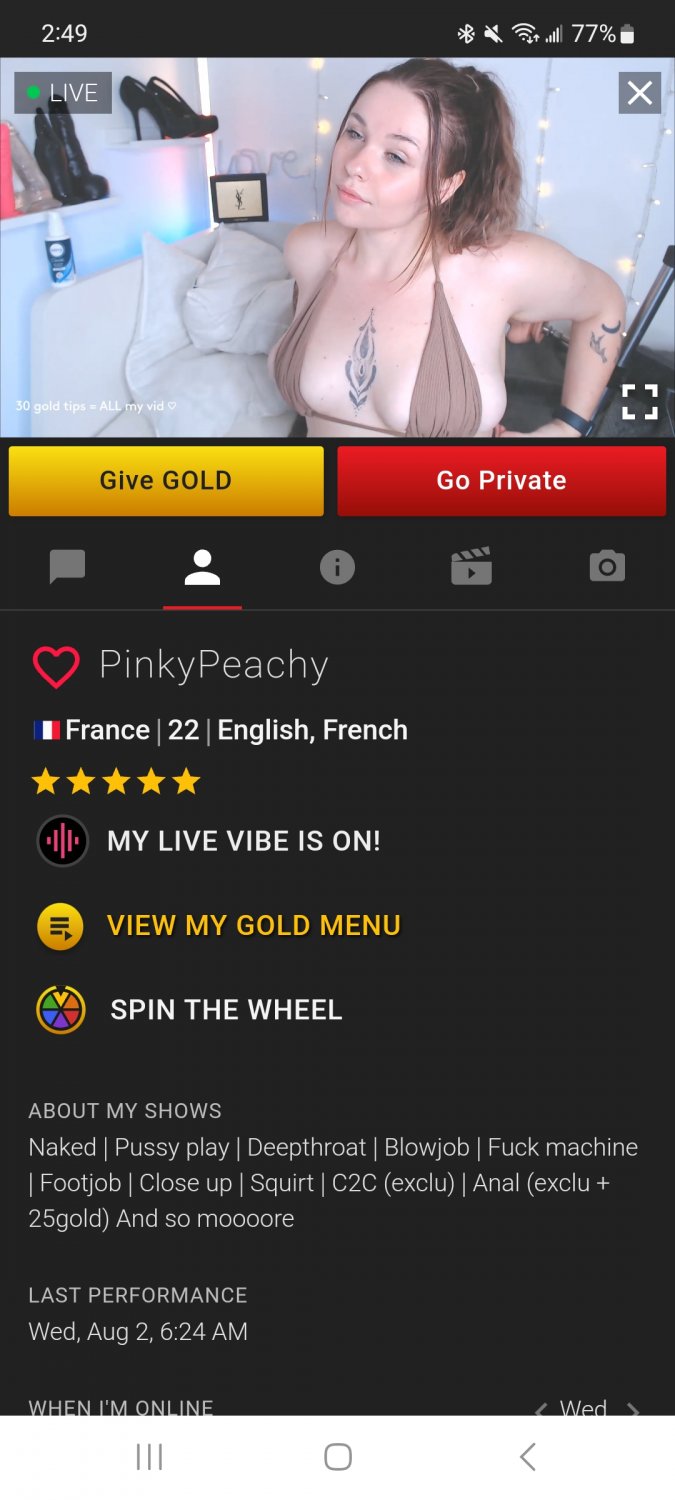View My Gold Menu

coord(253,926)
